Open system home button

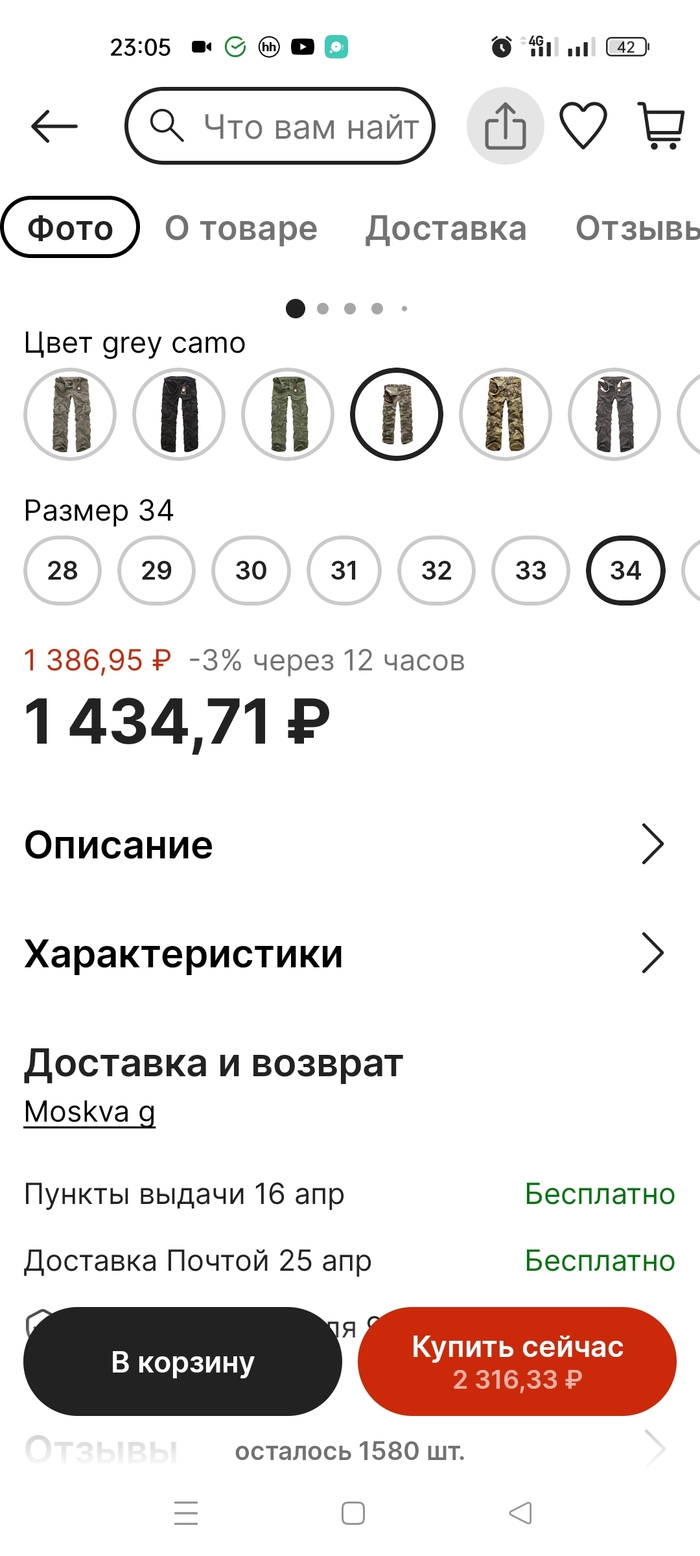point(352,1513)
